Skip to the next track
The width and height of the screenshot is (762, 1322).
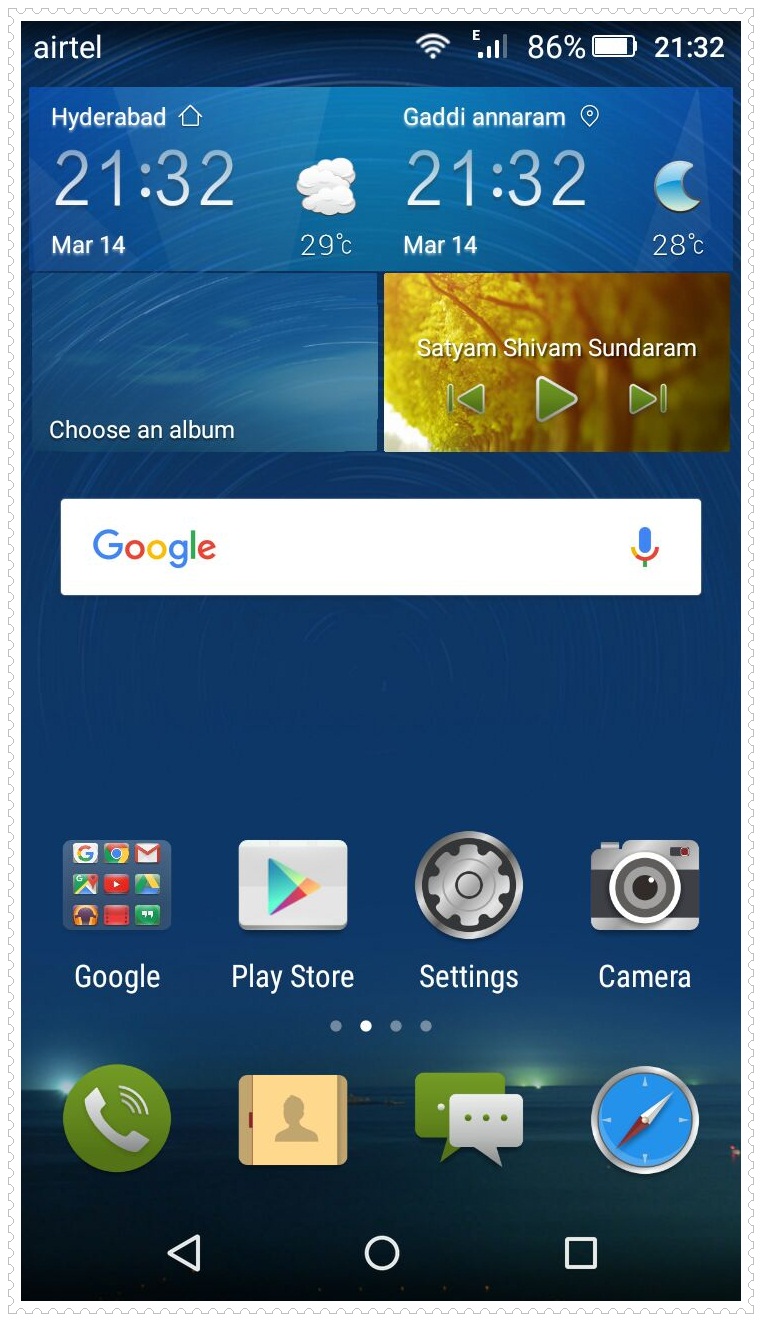[x=647, y=400]
